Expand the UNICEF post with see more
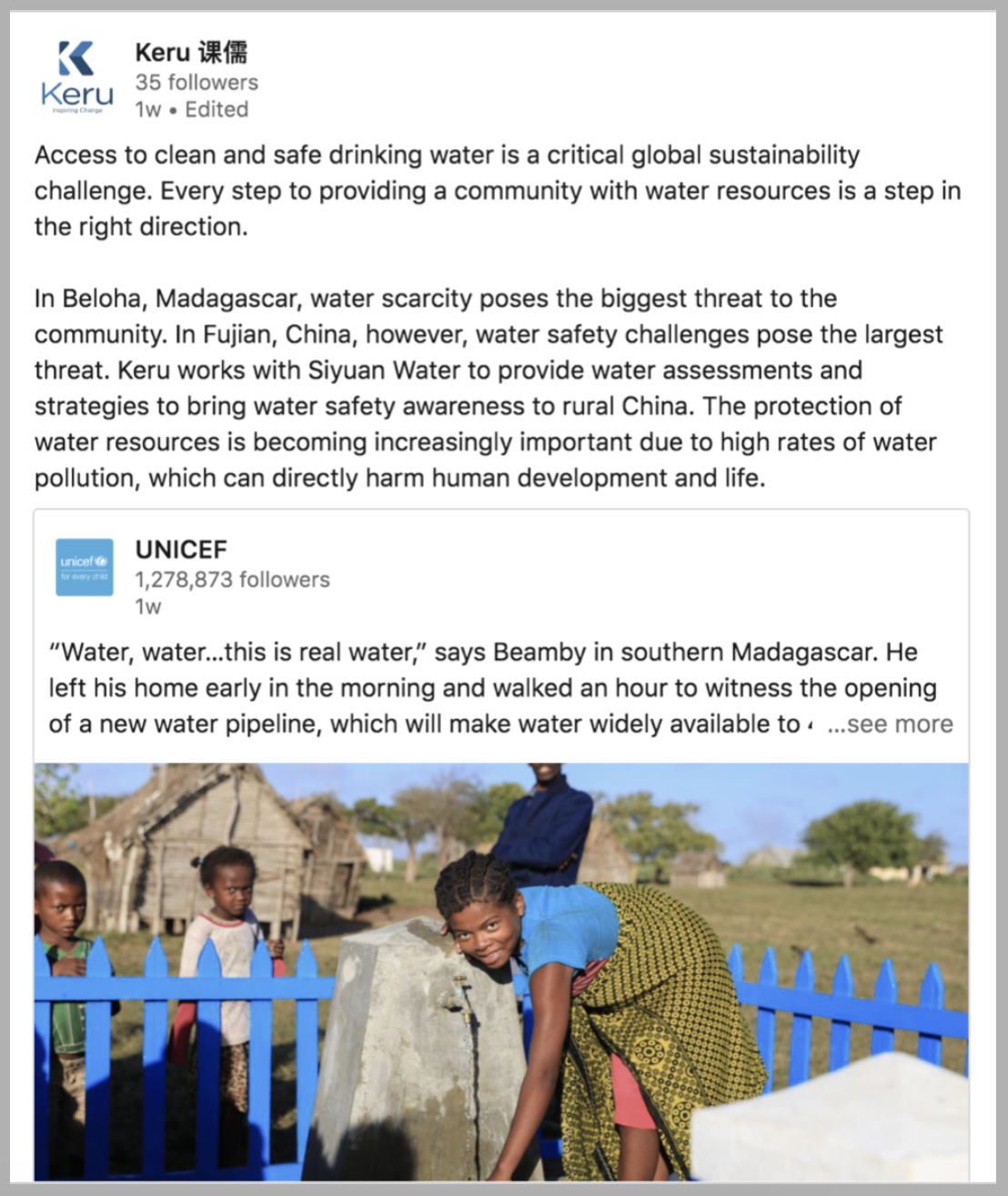Screen dimensions: 1008x1196 point(891,724)
